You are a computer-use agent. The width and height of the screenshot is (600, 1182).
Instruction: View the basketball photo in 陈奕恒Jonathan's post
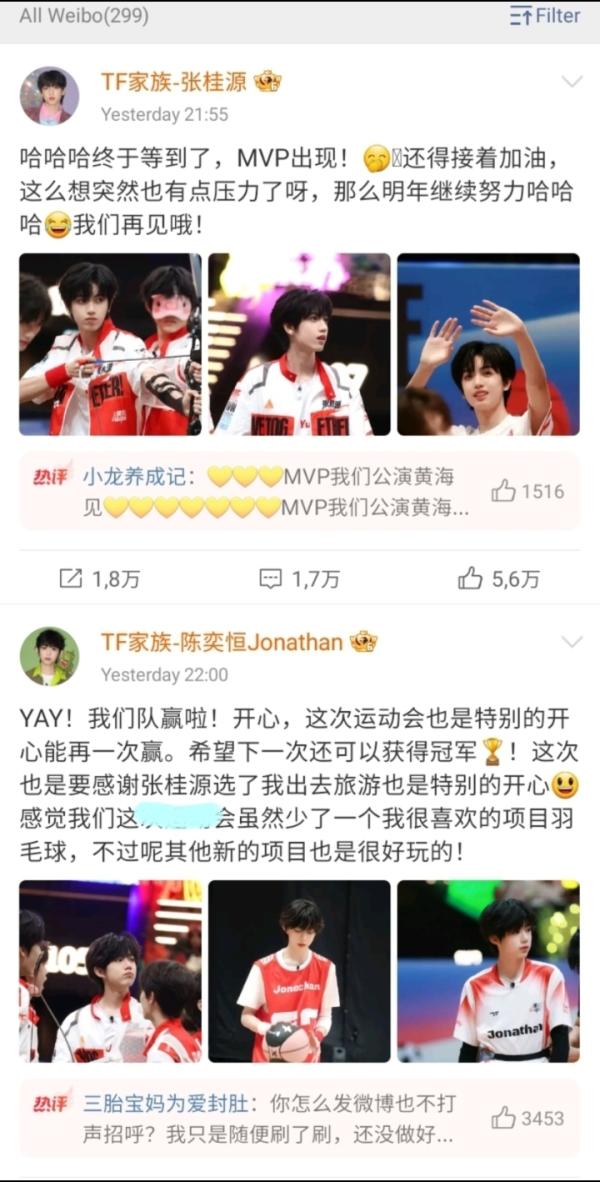pyautogui.click(x=299, y=971)
